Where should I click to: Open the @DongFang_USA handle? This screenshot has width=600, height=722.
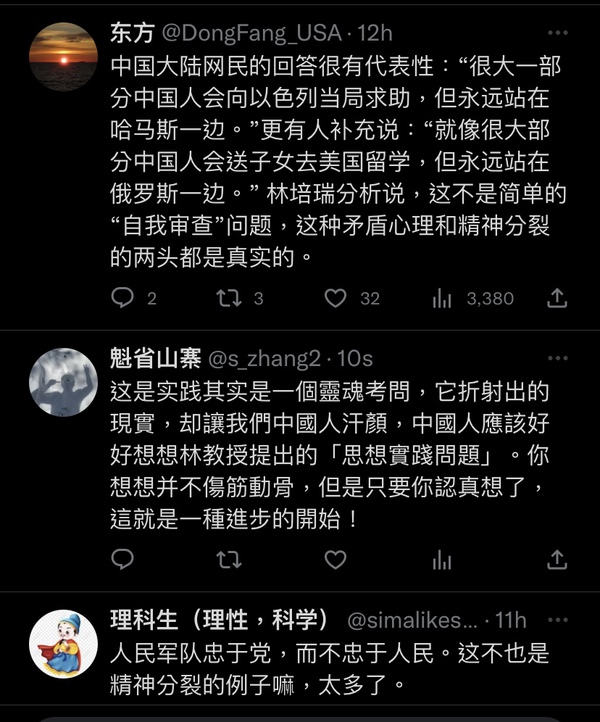pyautogui.click(x=250, y=33)
